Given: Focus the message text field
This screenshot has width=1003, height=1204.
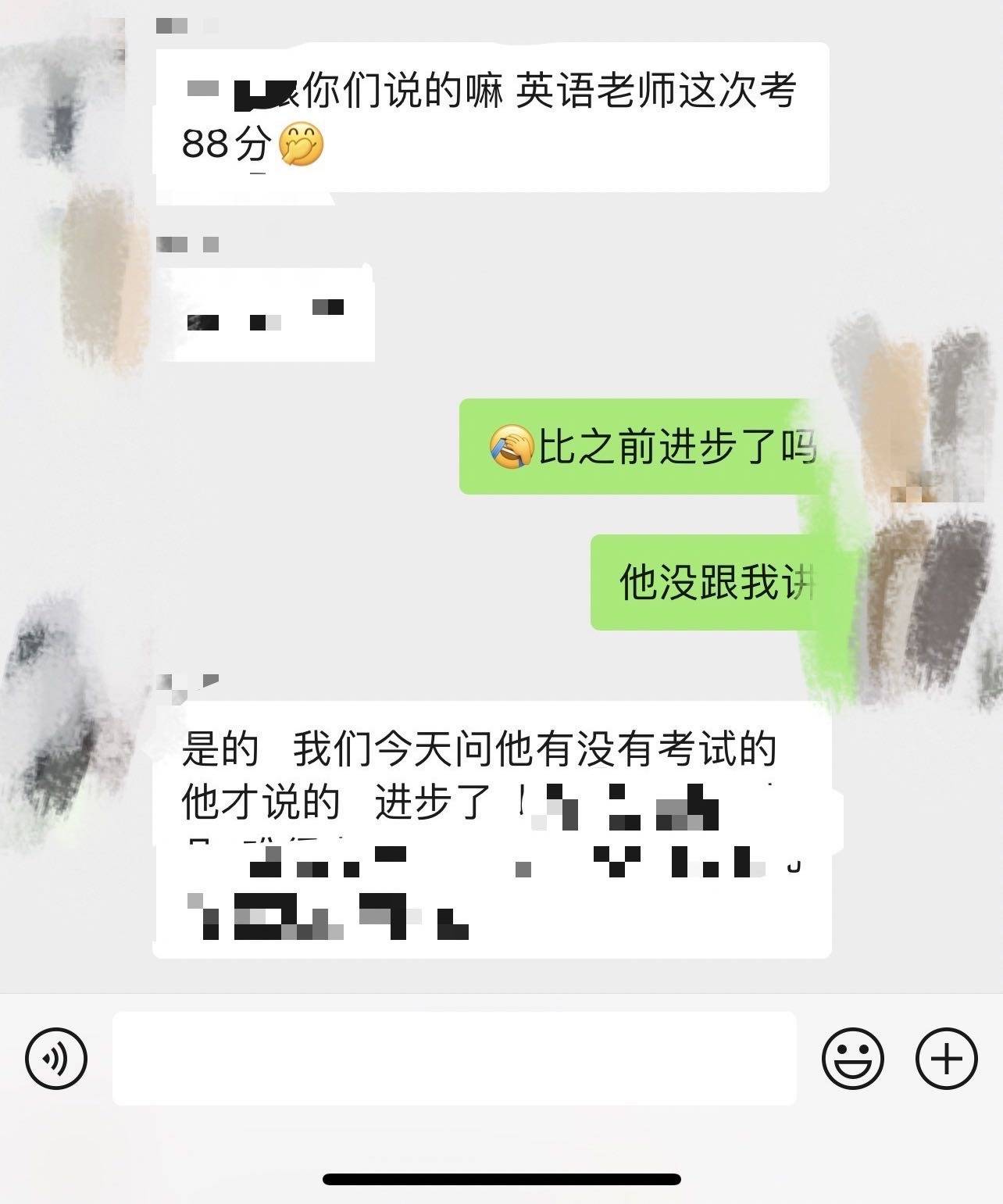Looking at the screenshot, I should coord(454,1059).
